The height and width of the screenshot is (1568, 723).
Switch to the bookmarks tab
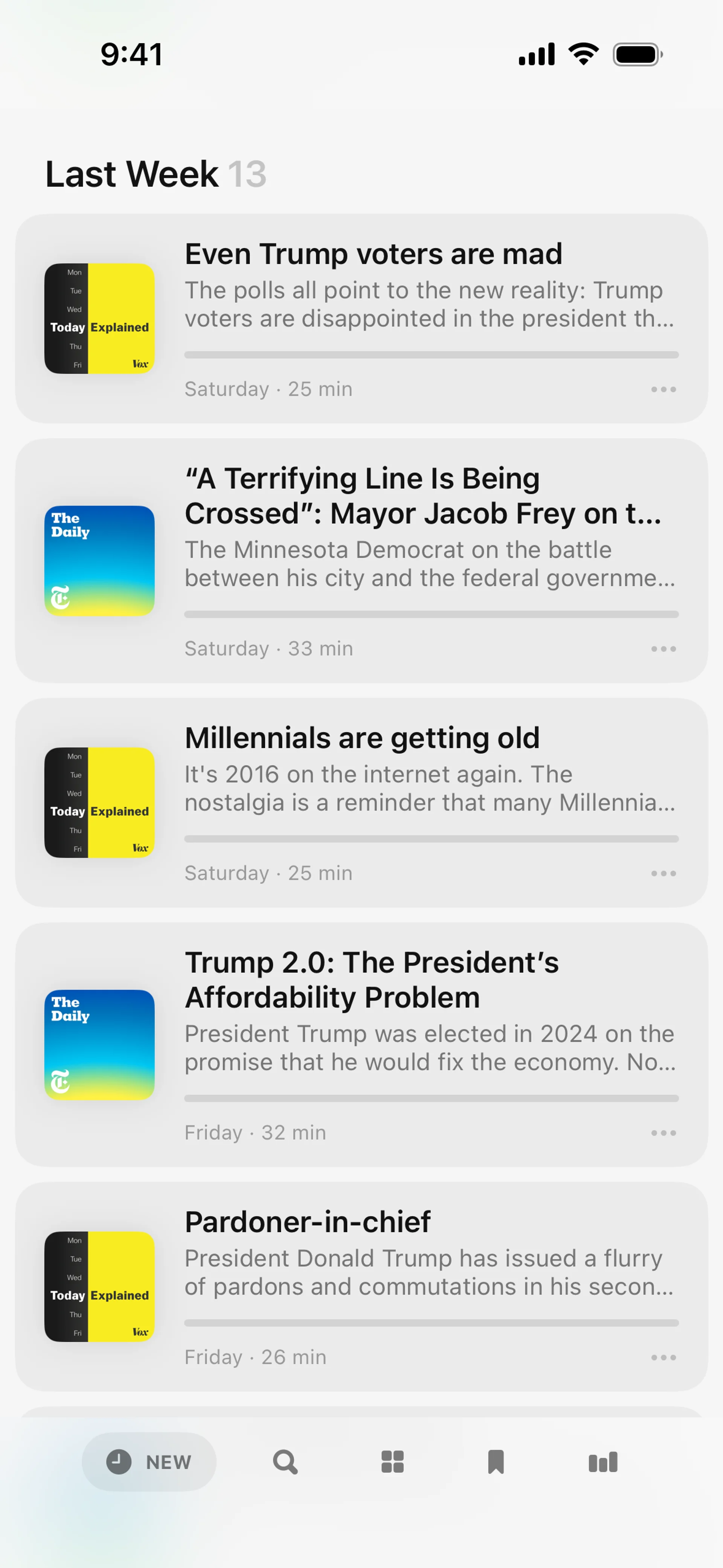click(x=496, y=1461)
